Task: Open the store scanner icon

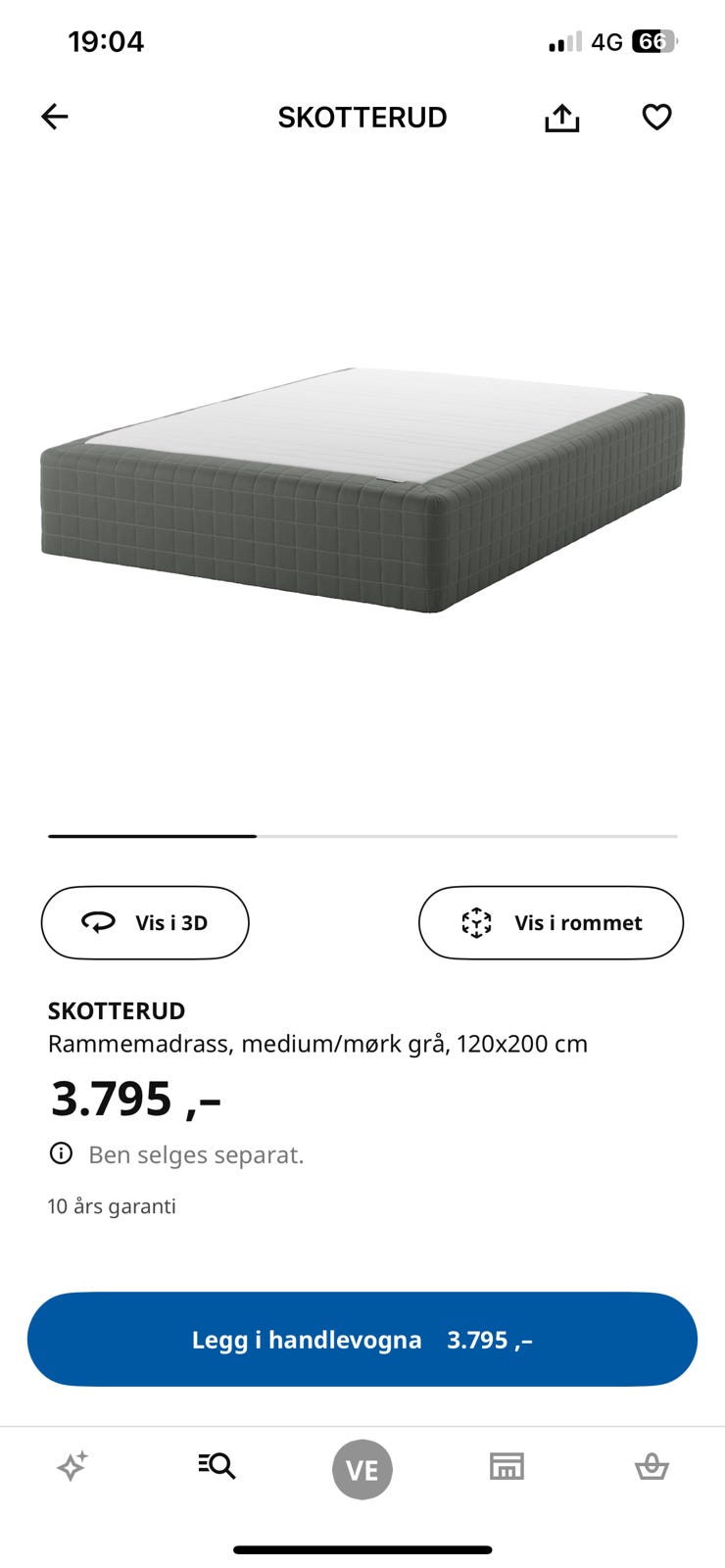Action: pyautogui.click(x=507, y=1467)
